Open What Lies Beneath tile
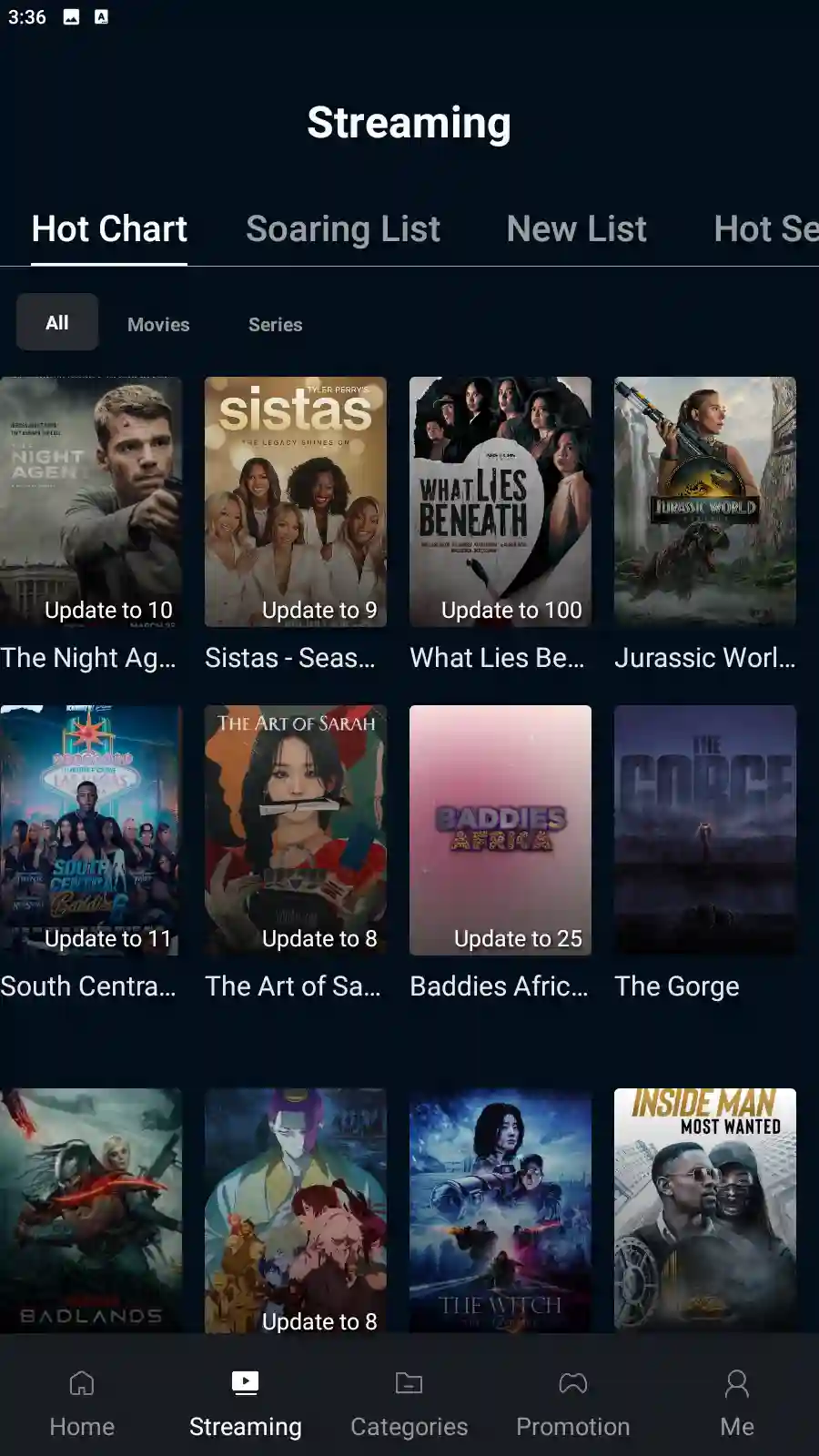Image resolution: width=819 pixels, height=1456 pixels. 500,501
